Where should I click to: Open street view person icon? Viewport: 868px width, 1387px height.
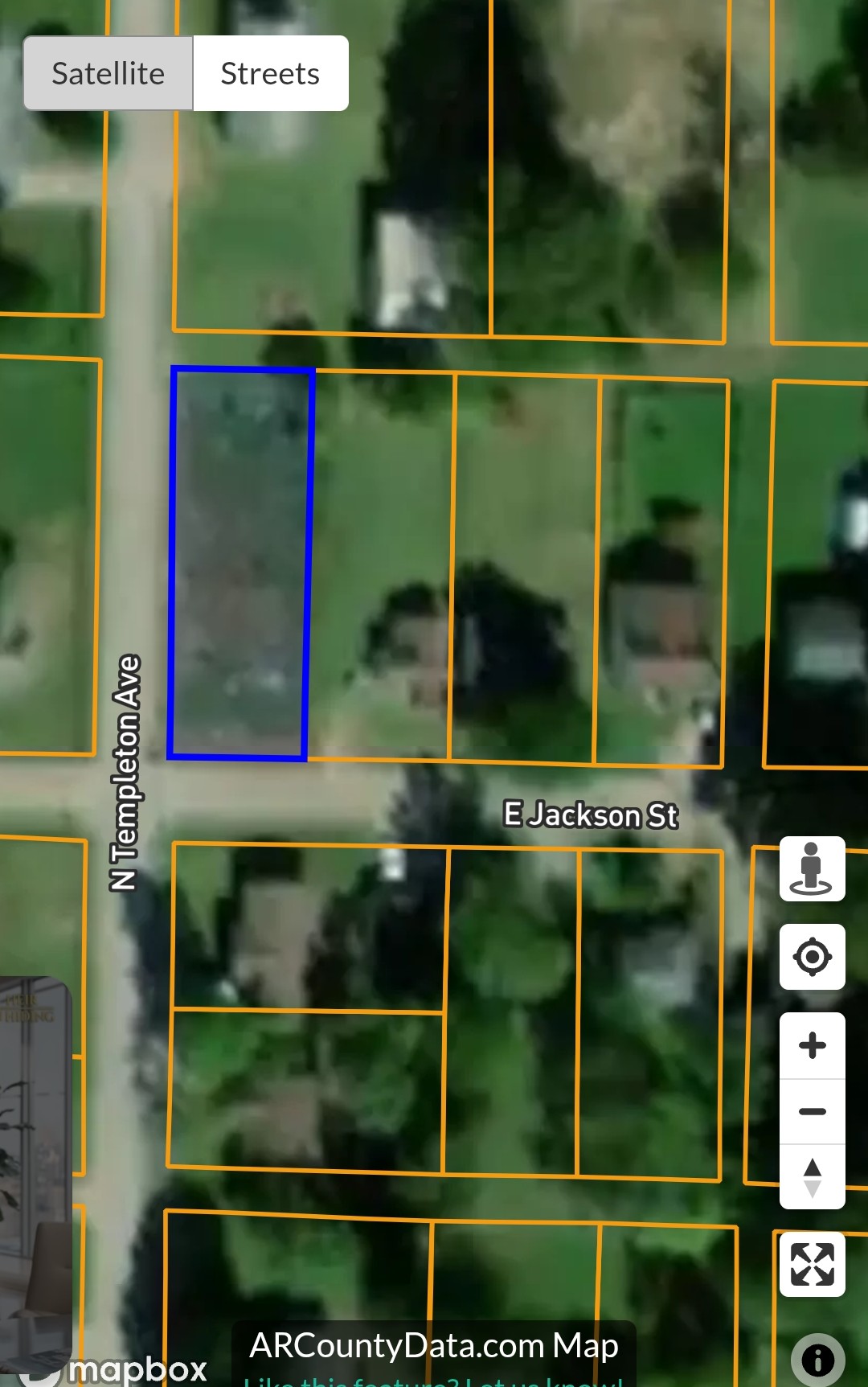tap(812, 868)
